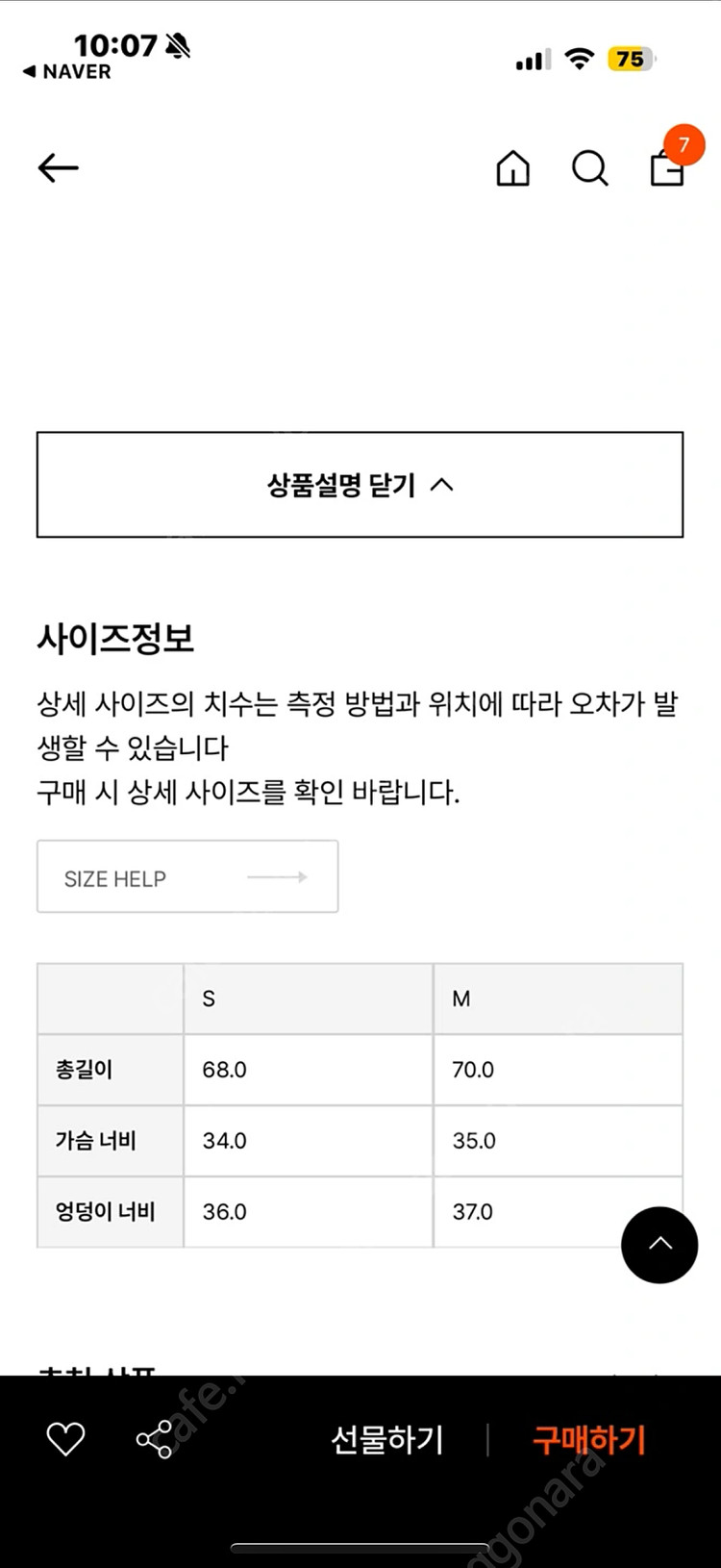
Task: Add product to wishlist with heart toggle
Action: (64, 1439)
